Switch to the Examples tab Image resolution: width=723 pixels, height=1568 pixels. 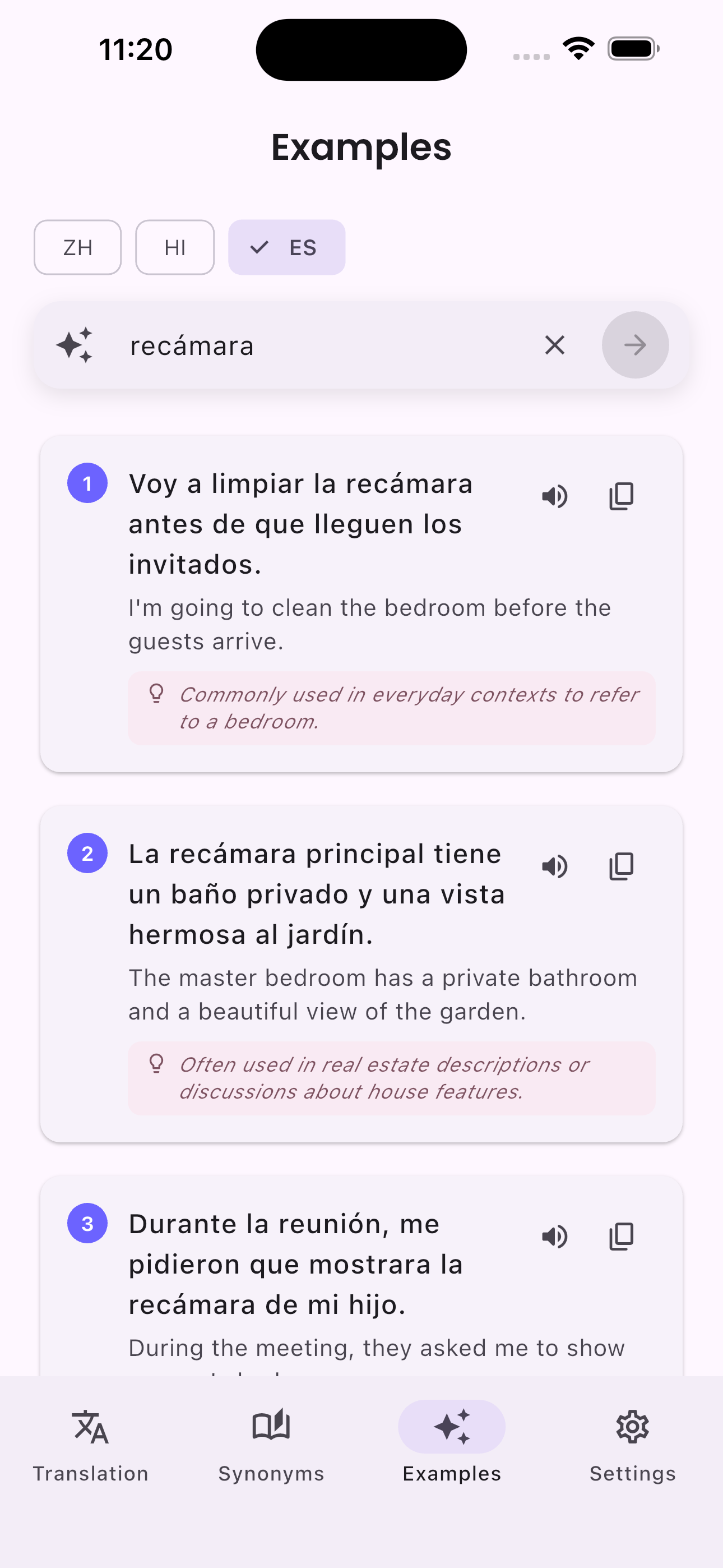(451, 1427)
